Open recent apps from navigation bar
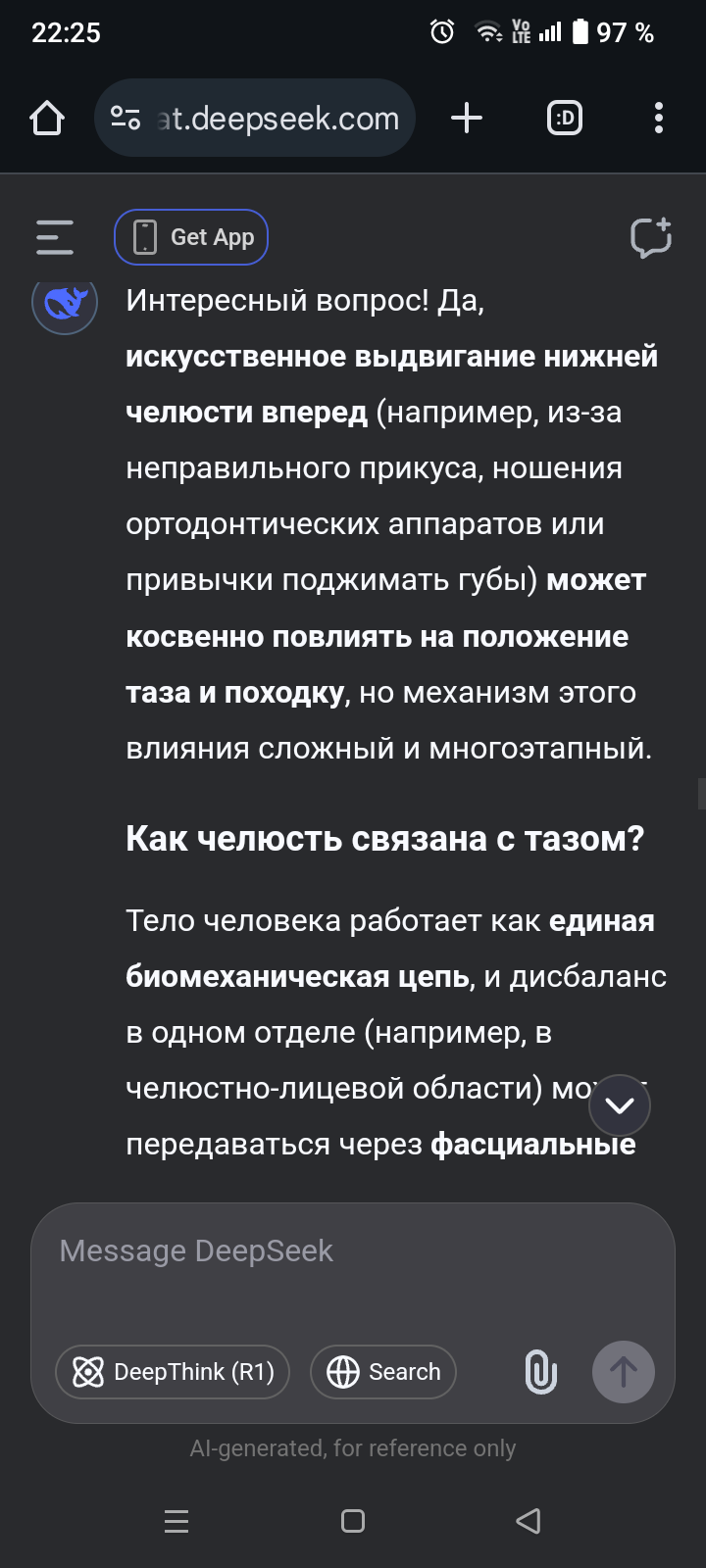 (x=176, y=1521)
